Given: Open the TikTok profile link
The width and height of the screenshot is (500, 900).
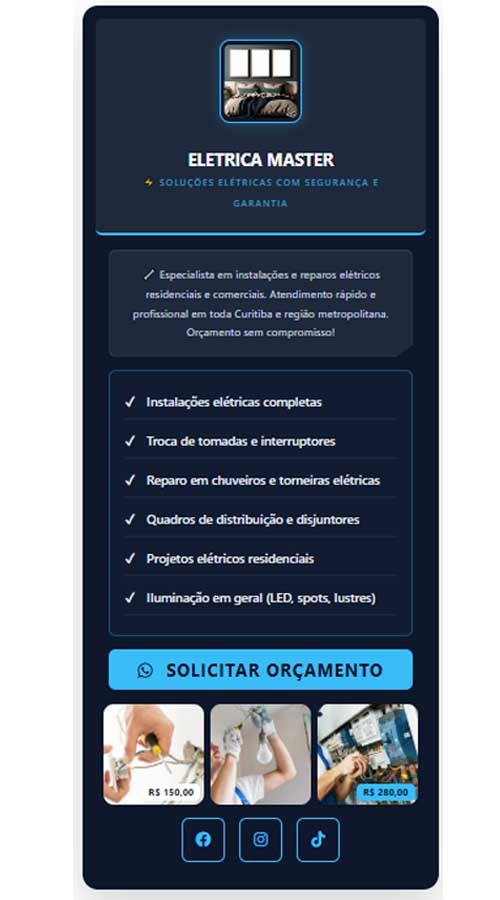Looking at the screenshot, I should pos(318,839).
